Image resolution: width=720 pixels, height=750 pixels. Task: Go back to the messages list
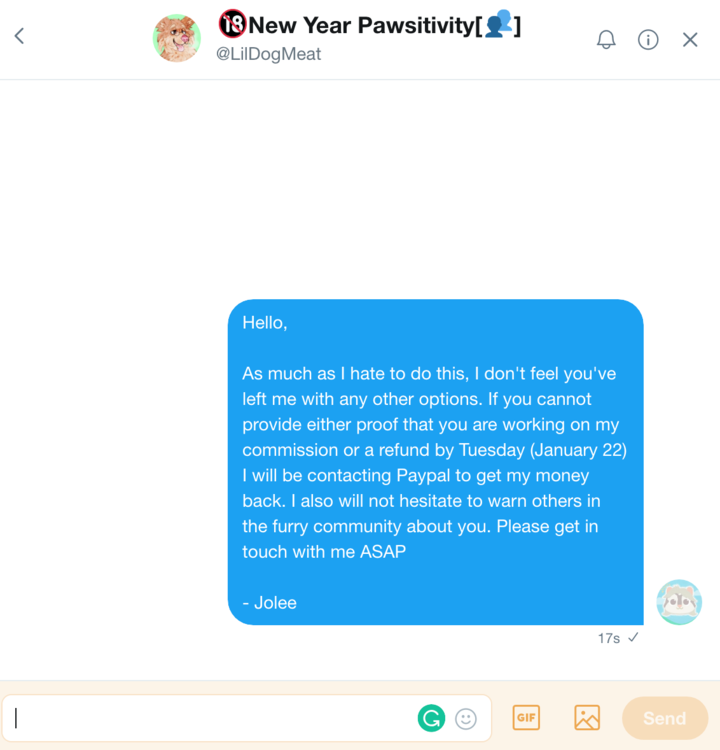(x=19, y=37)
